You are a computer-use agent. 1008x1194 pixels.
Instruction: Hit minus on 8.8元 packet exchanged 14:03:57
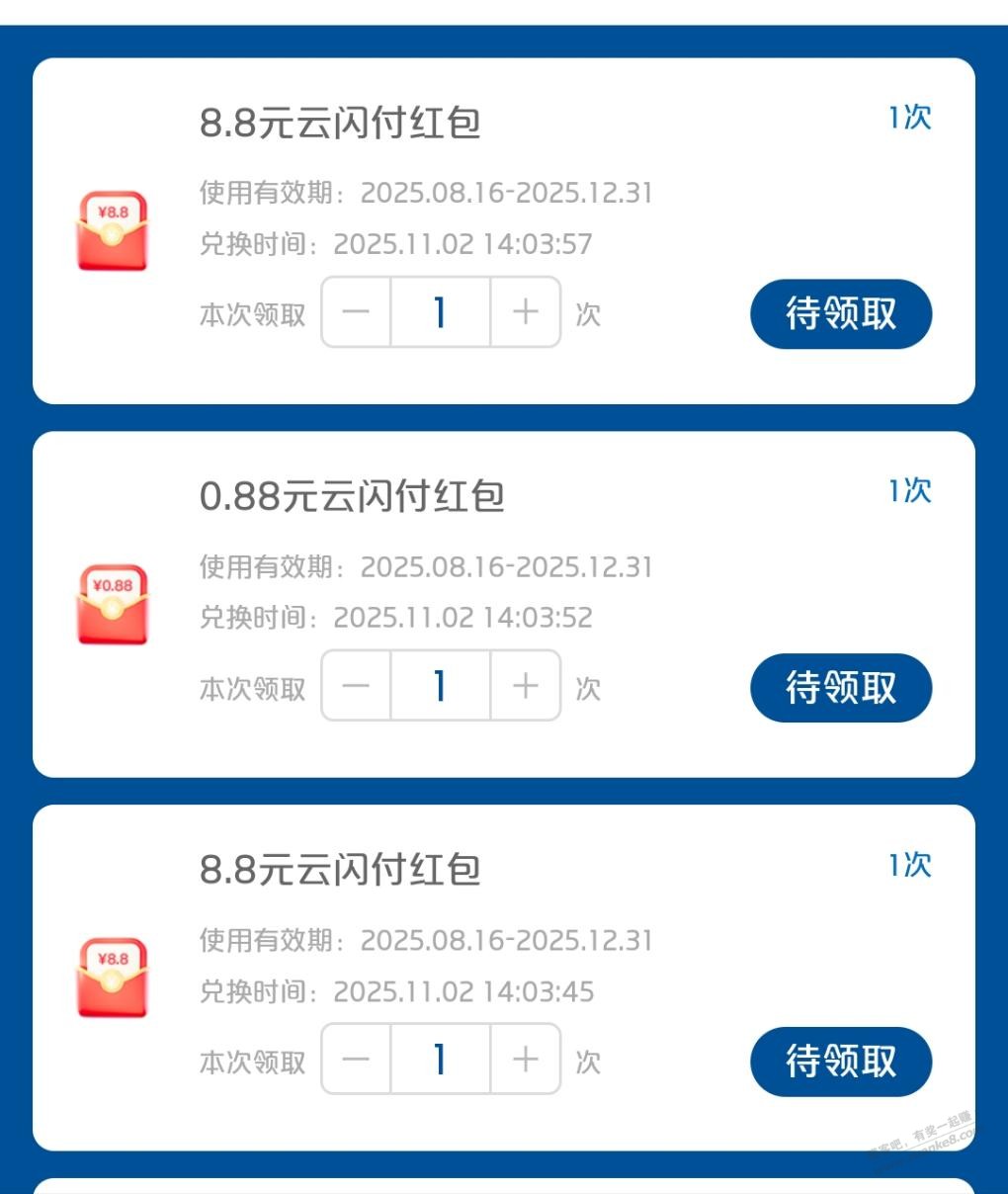coord(356,311)
